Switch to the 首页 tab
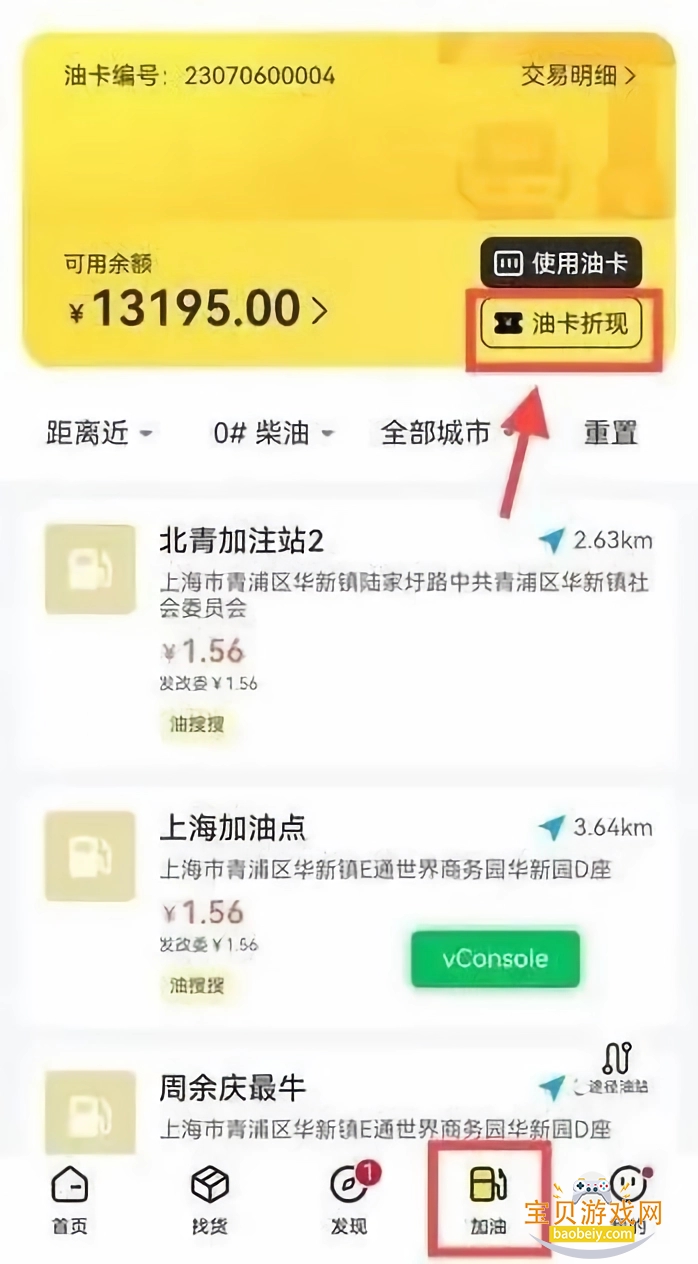 pos(70,1200)
